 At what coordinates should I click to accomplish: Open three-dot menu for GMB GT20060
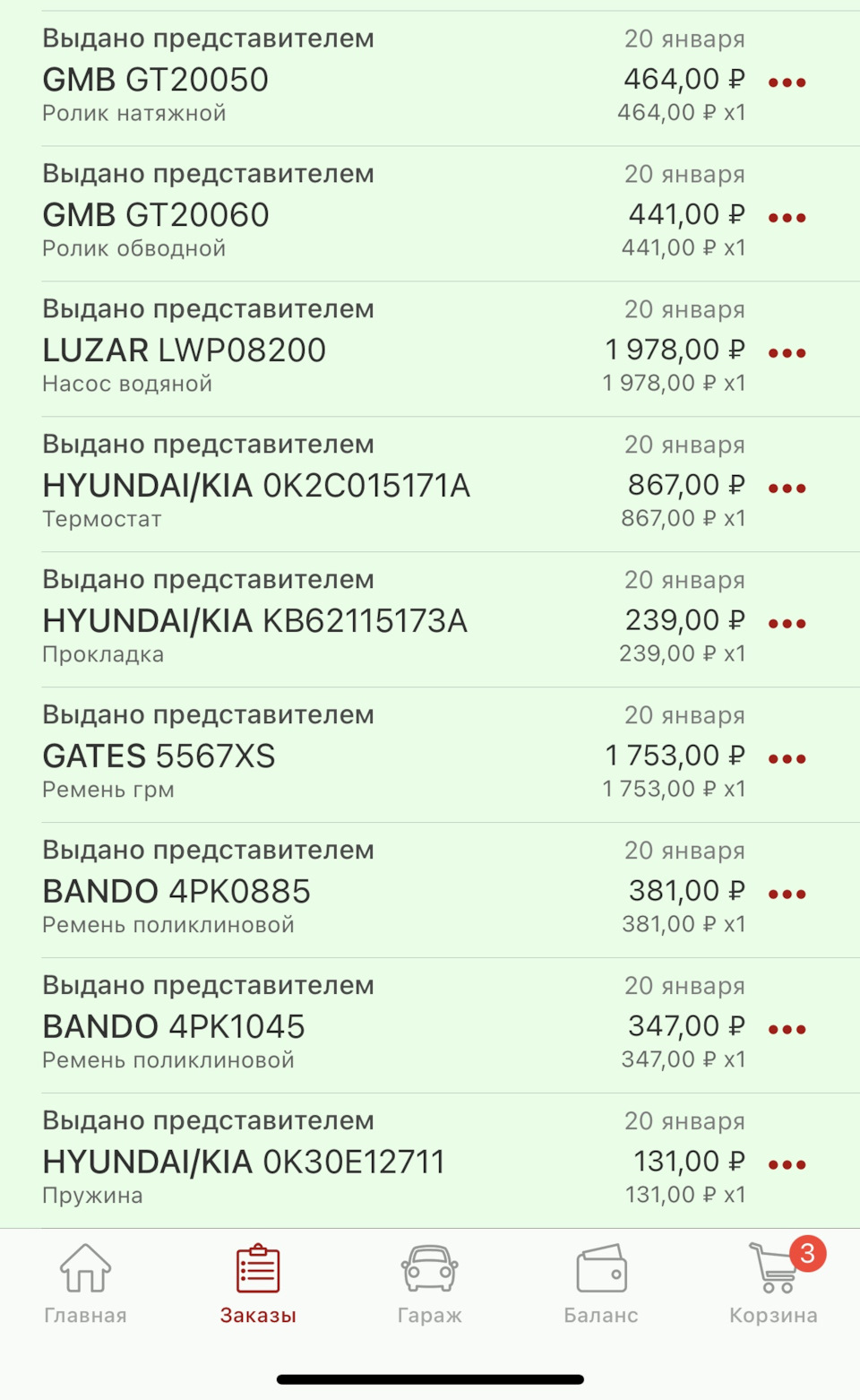[x=787, y=218]
